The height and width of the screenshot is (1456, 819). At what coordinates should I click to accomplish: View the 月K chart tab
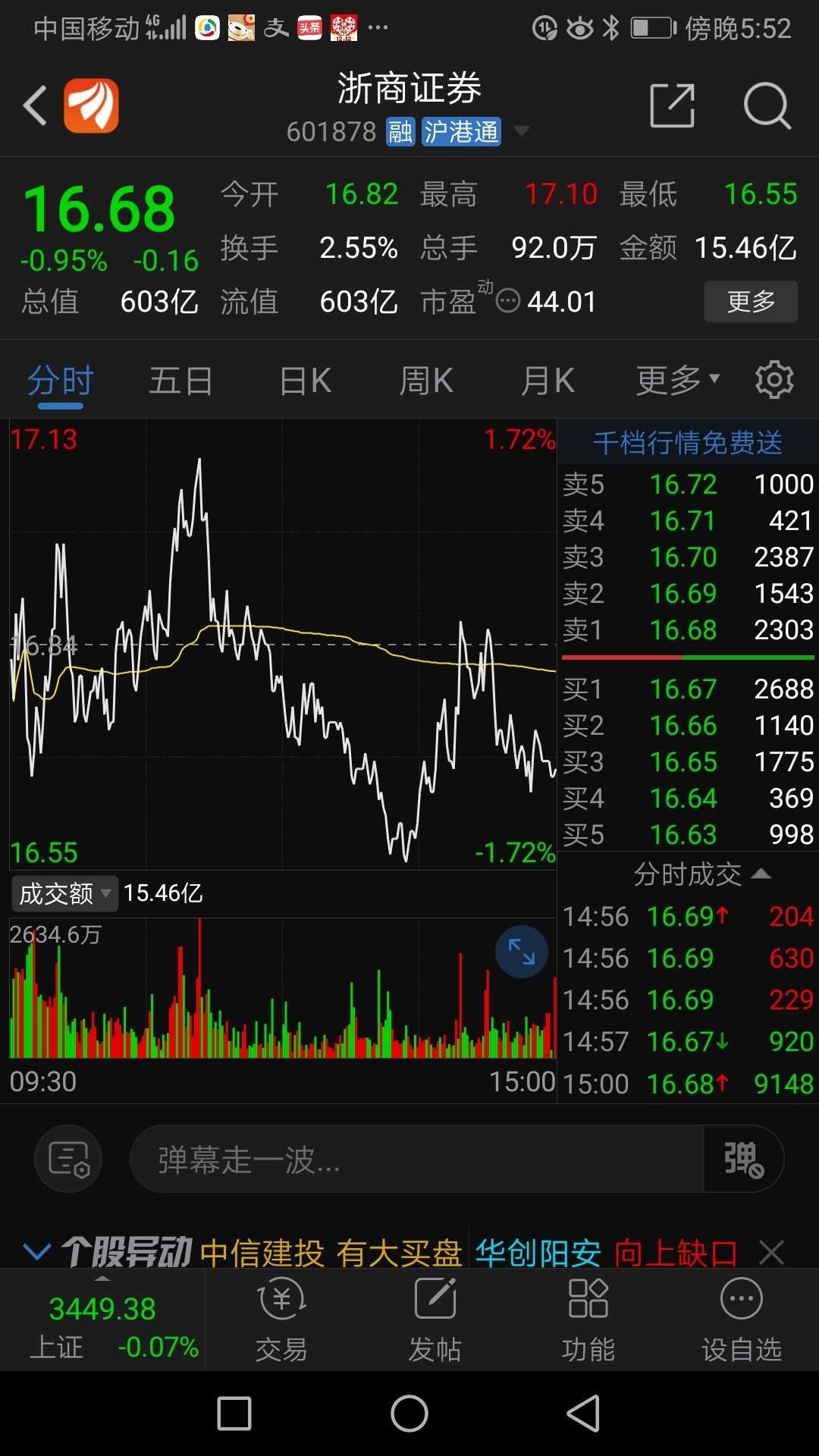548,381
